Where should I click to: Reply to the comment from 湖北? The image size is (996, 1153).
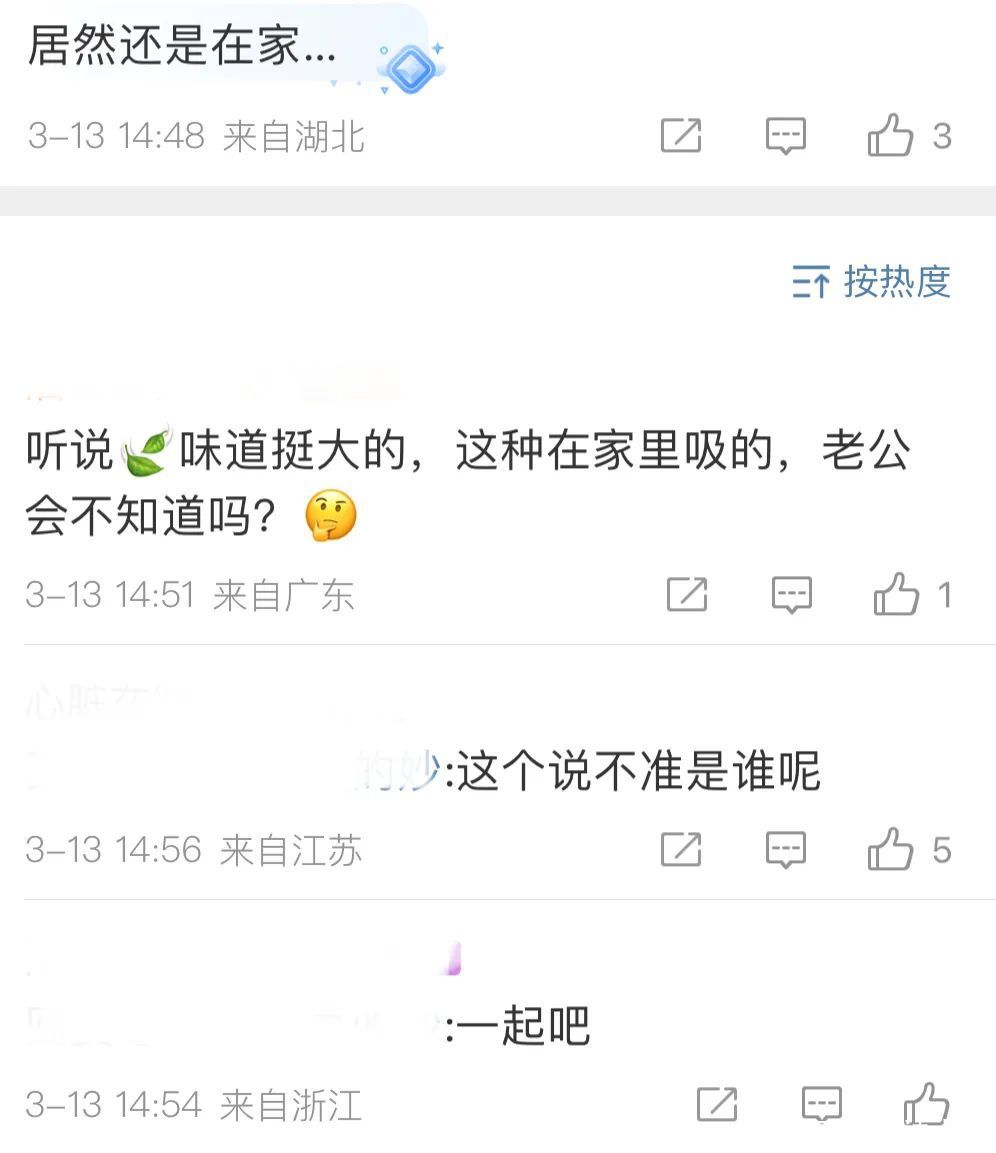click(786, 136)
